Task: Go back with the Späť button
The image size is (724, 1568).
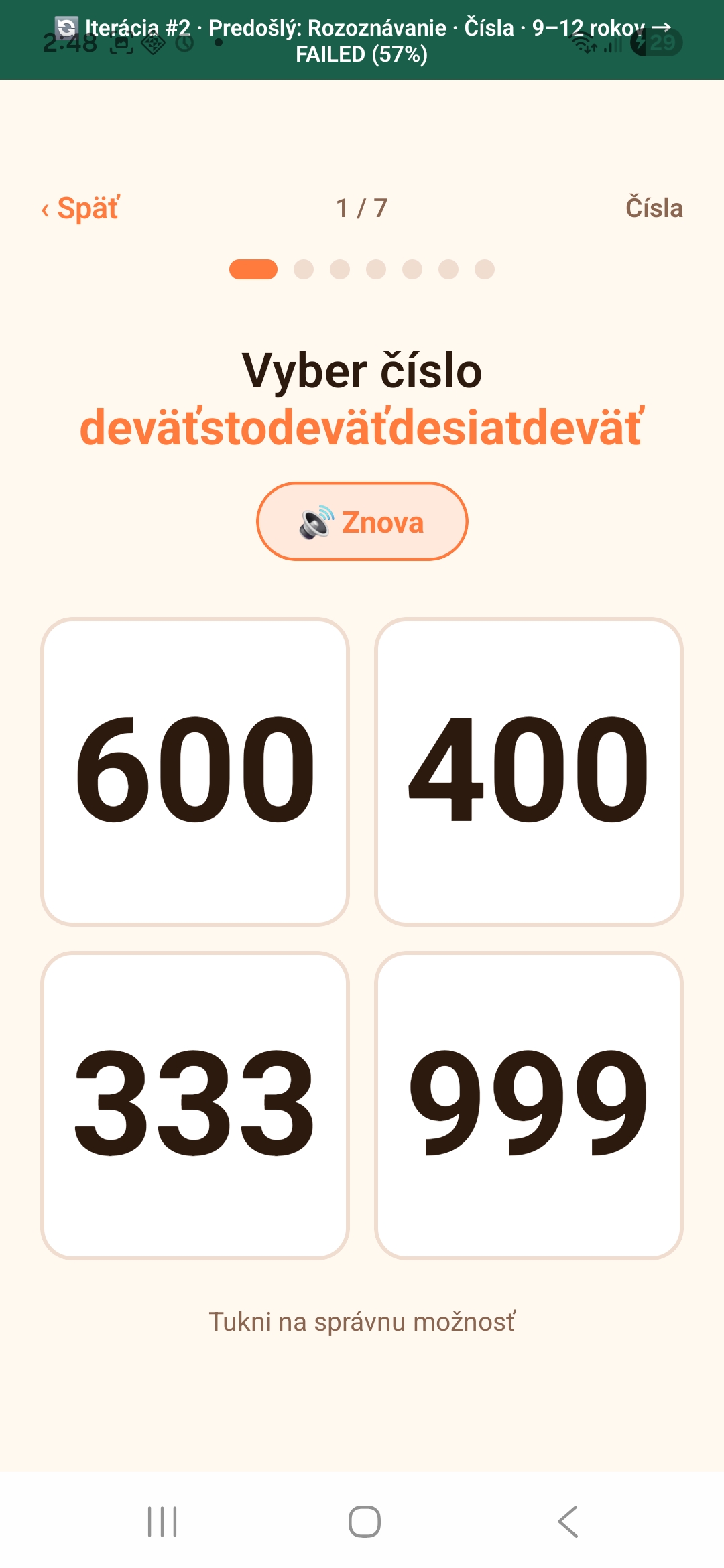Action: (x=80, y=208)
